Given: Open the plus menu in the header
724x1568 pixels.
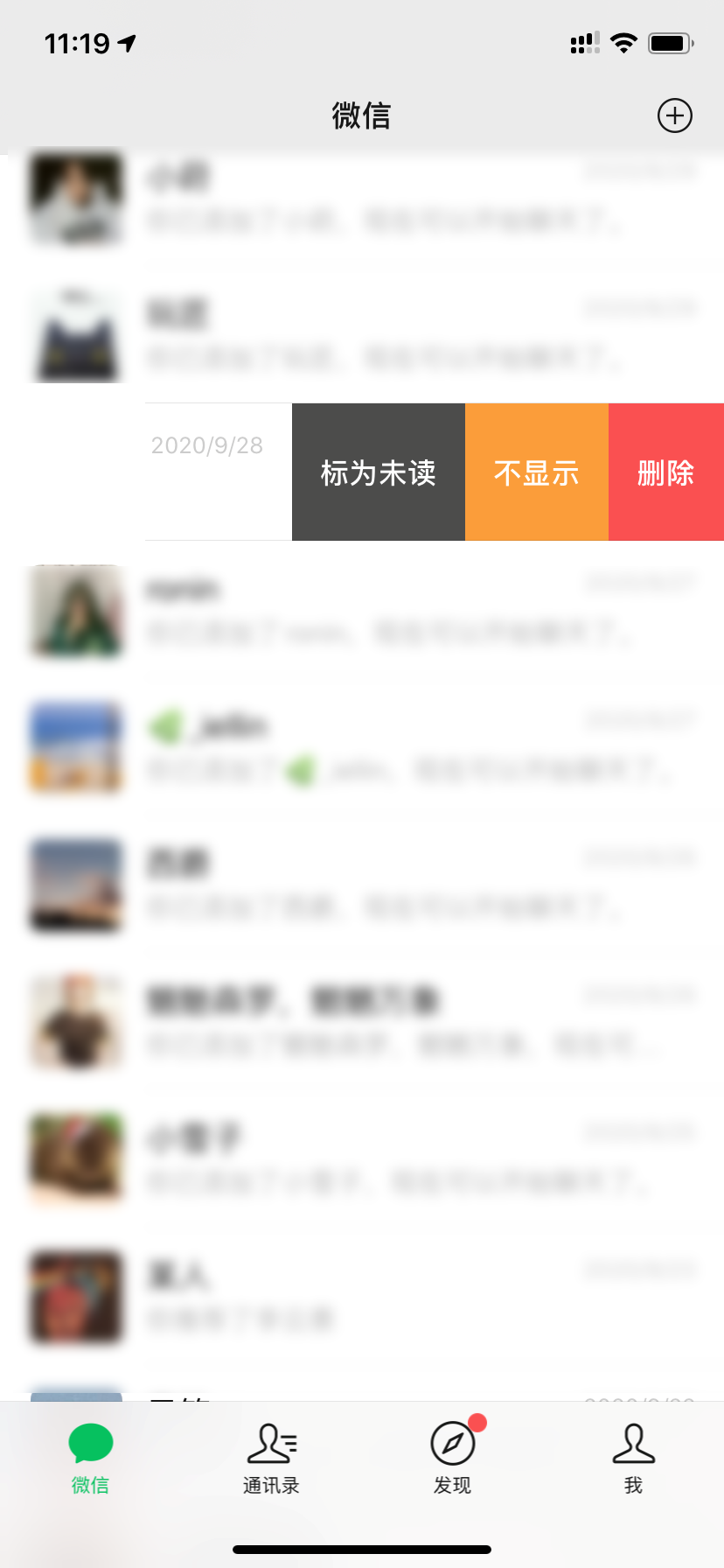Looking at the screenshot, I should [x=674, y=115].
